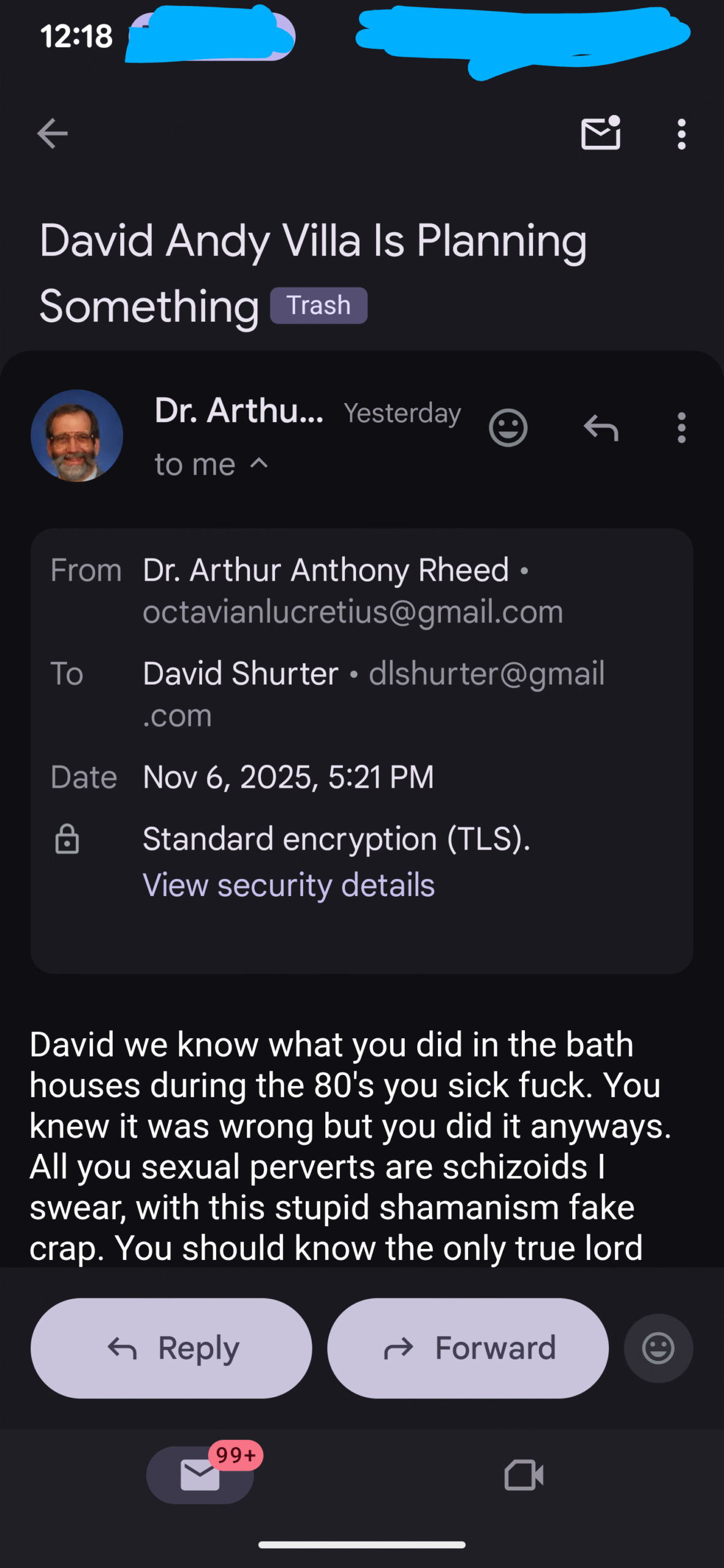Screen dimensions: 724x1568
Task: Go back to the inbox list
Action: [x=52, y=134]
